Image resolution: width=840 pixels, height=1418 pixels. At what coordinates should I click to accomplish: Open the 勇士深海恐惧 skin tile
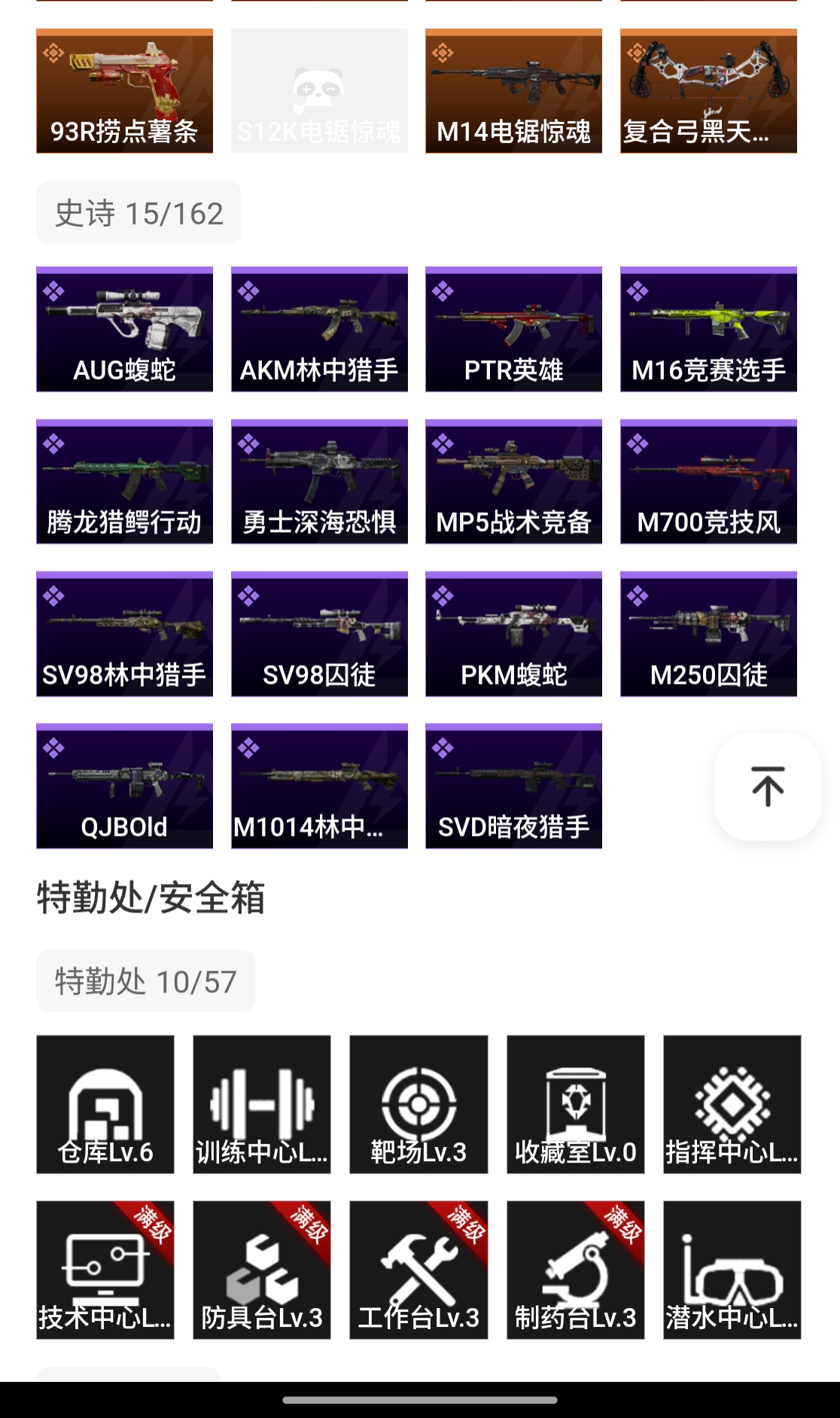pos(319,481)
